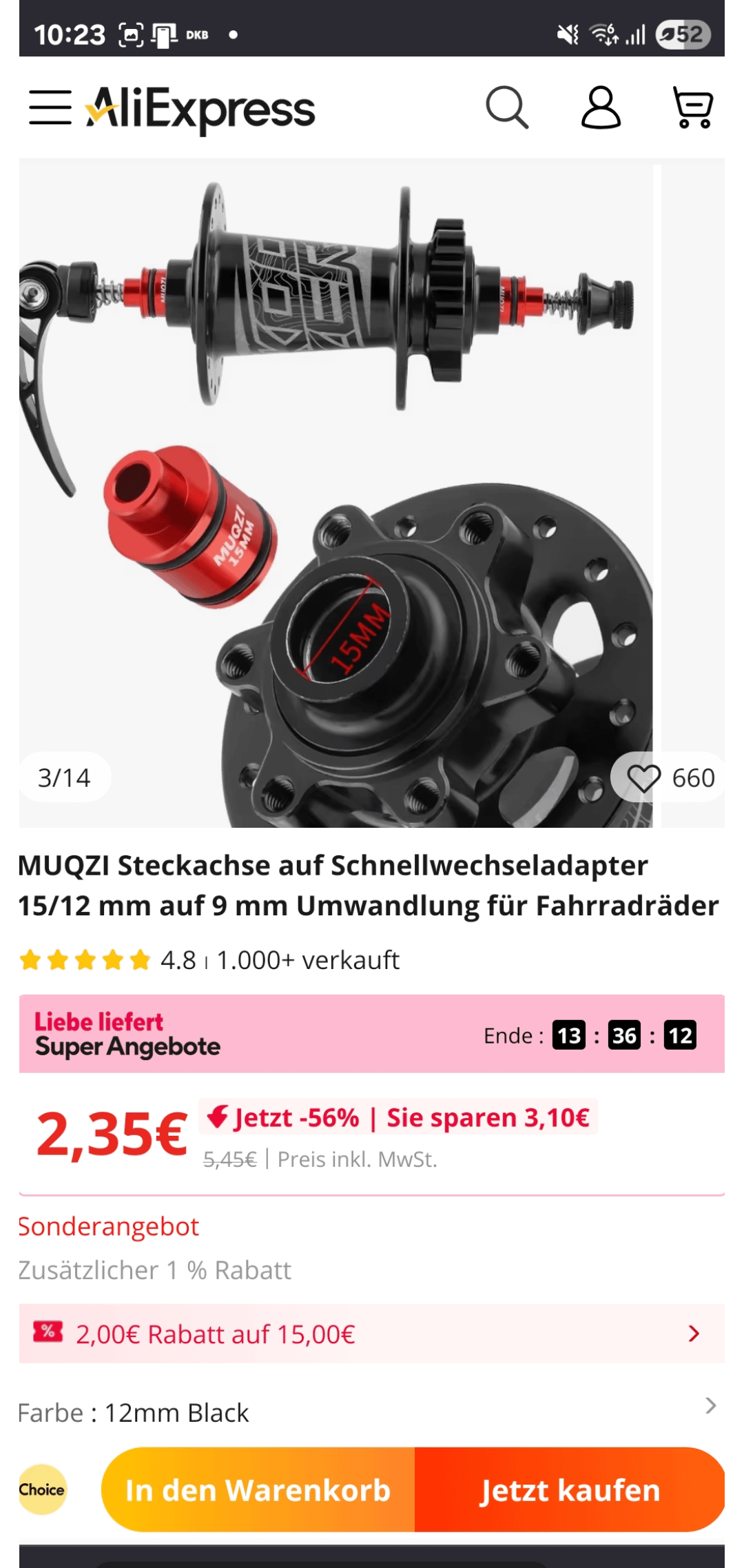Go to the AliExpress home logo

click(x=200, y=109)
